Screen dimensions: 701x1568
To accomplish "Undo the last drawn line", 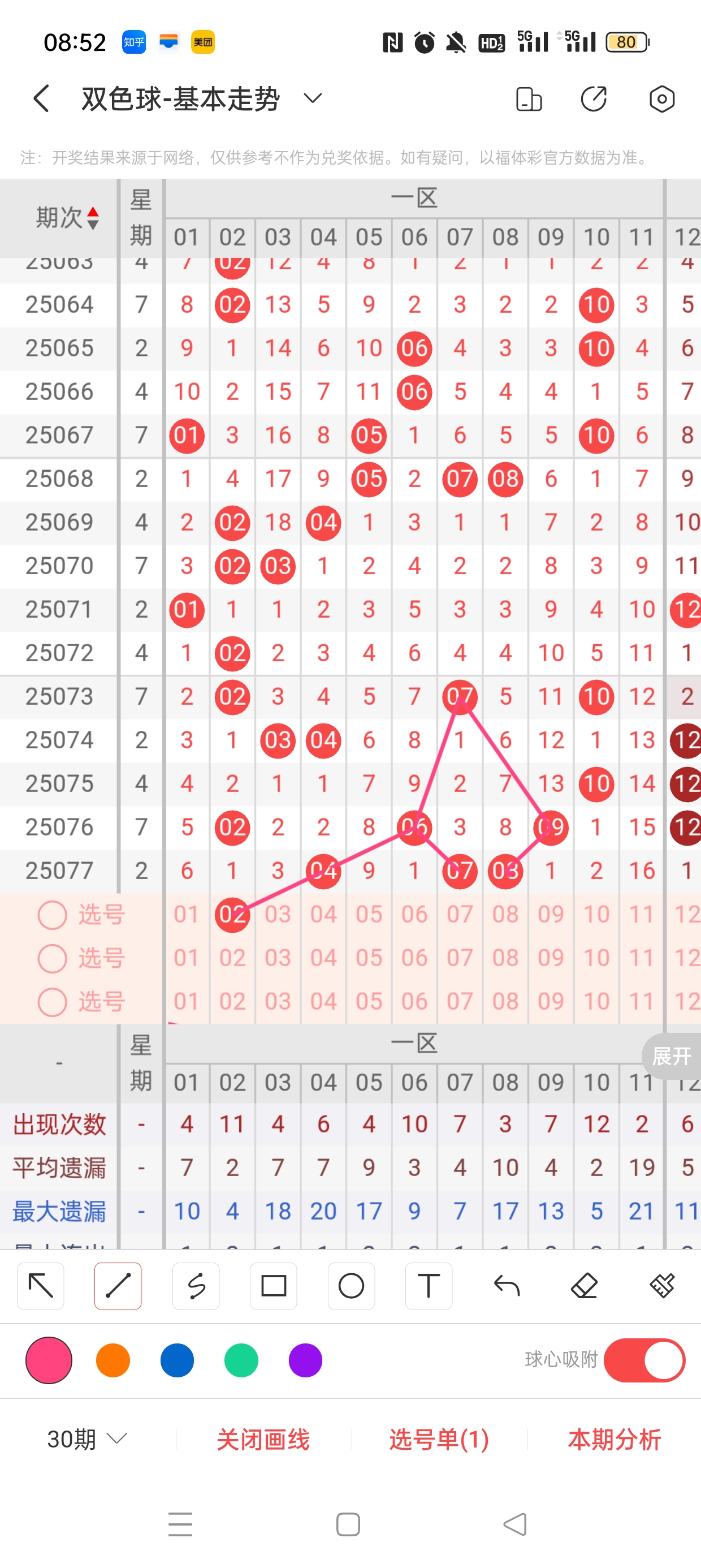I will pos(507,1286).
